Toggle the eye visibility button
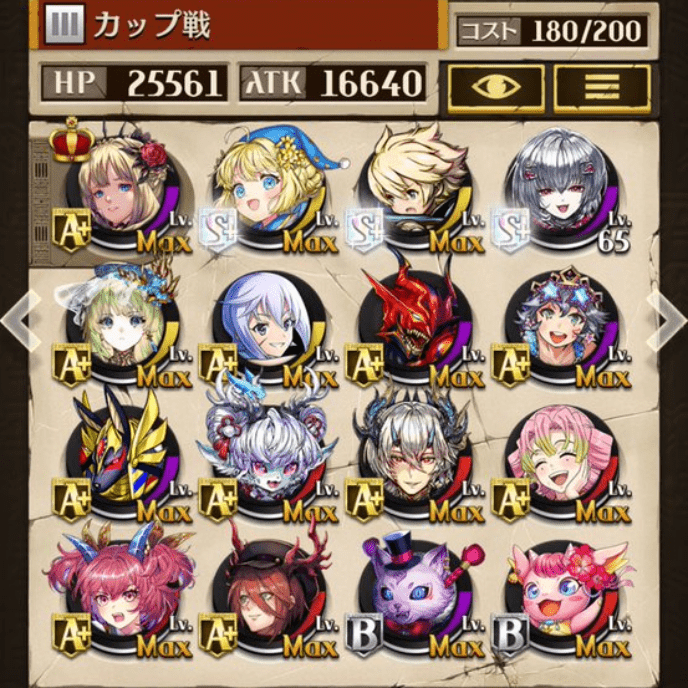The image size is (688, 688). 496,87
